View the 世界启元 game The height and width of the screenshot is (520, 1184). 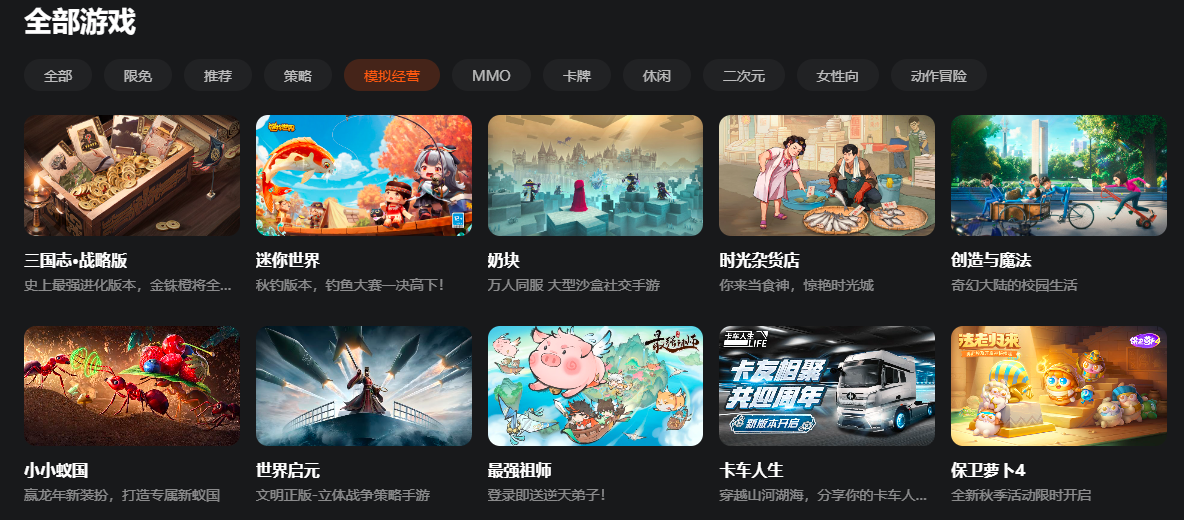pyautogui.click(x=364, y=386)
